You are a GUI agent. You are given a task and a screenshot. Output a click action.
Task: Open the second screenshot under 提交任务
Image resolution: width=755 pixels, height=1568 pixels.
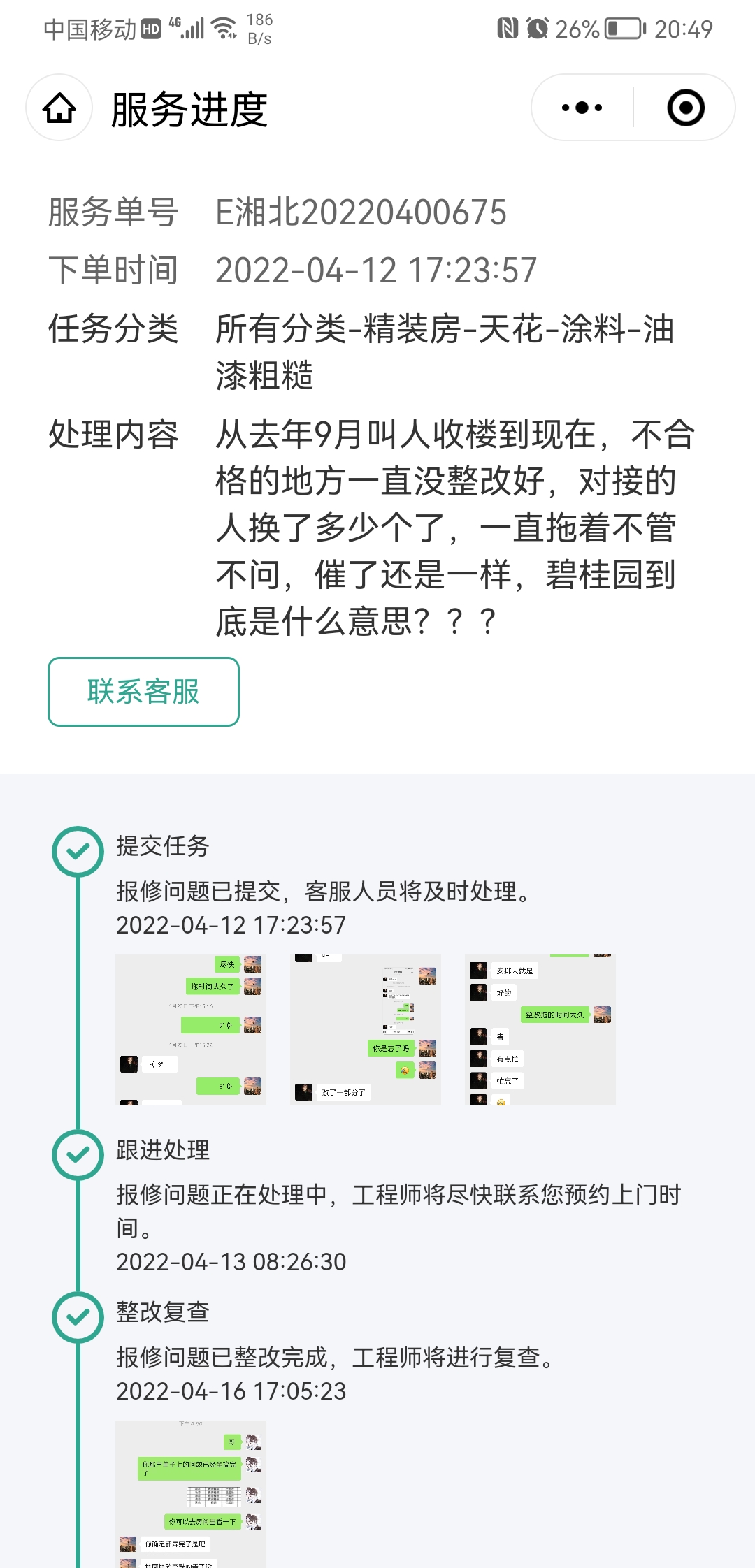[365, 1029]
